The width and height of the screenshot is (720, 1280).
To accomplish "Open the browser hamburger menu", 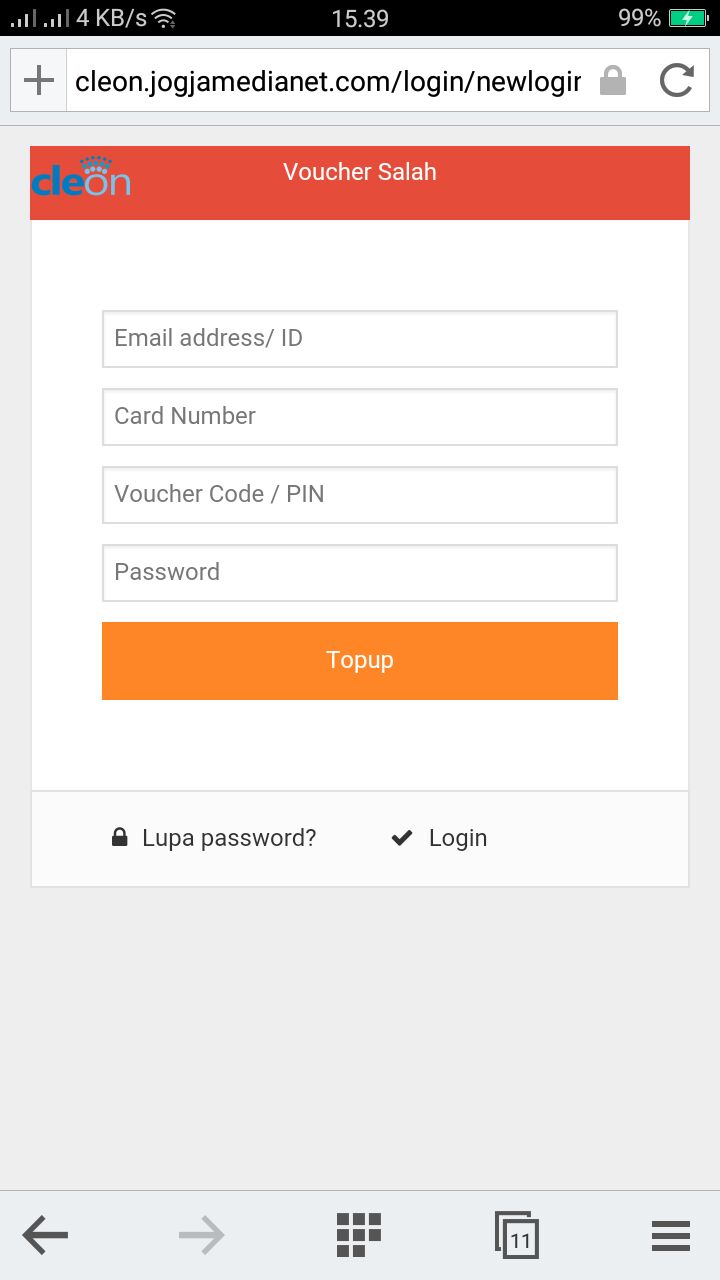I will (x=671, y=1236).
